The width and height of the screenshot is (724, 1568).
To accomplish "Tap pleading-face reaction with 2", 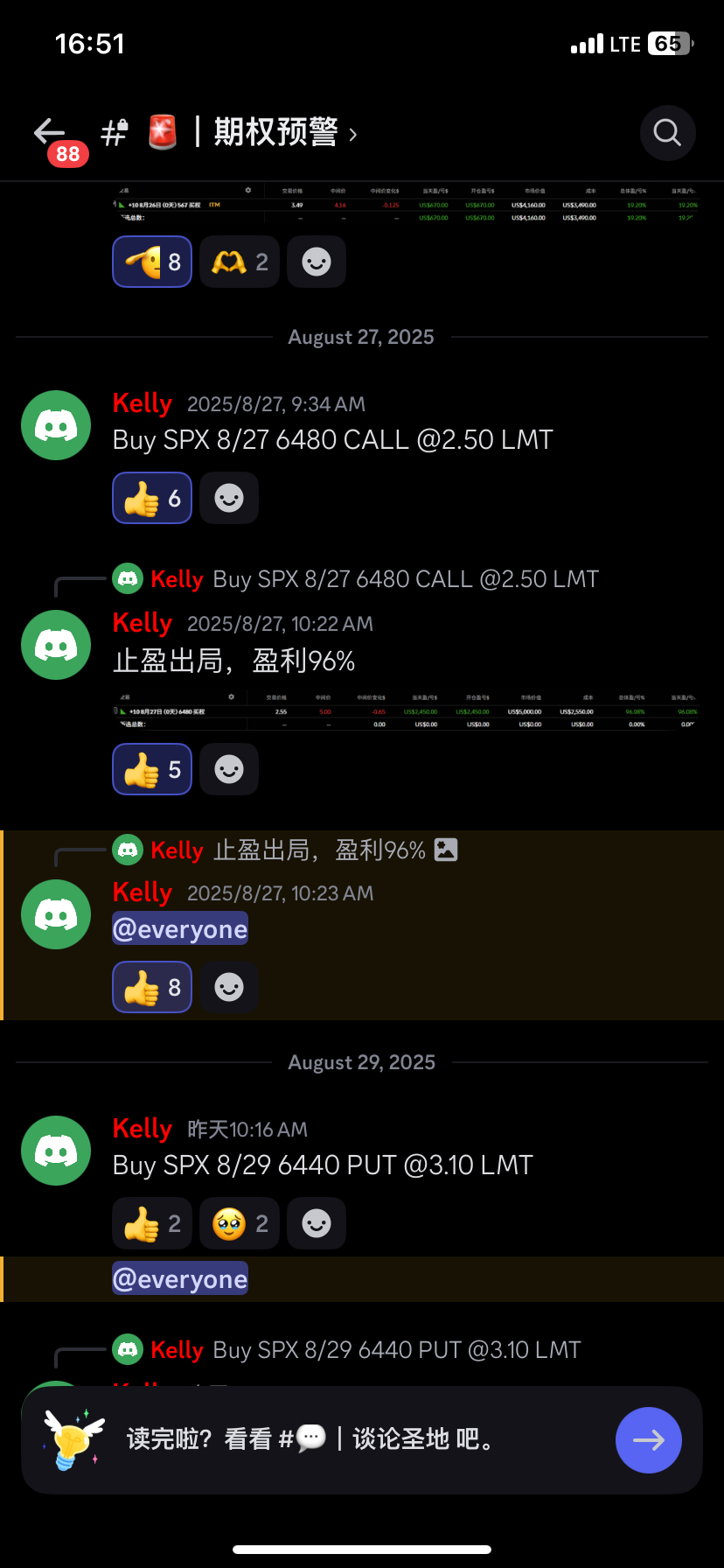I will [x=240, y=1223].
